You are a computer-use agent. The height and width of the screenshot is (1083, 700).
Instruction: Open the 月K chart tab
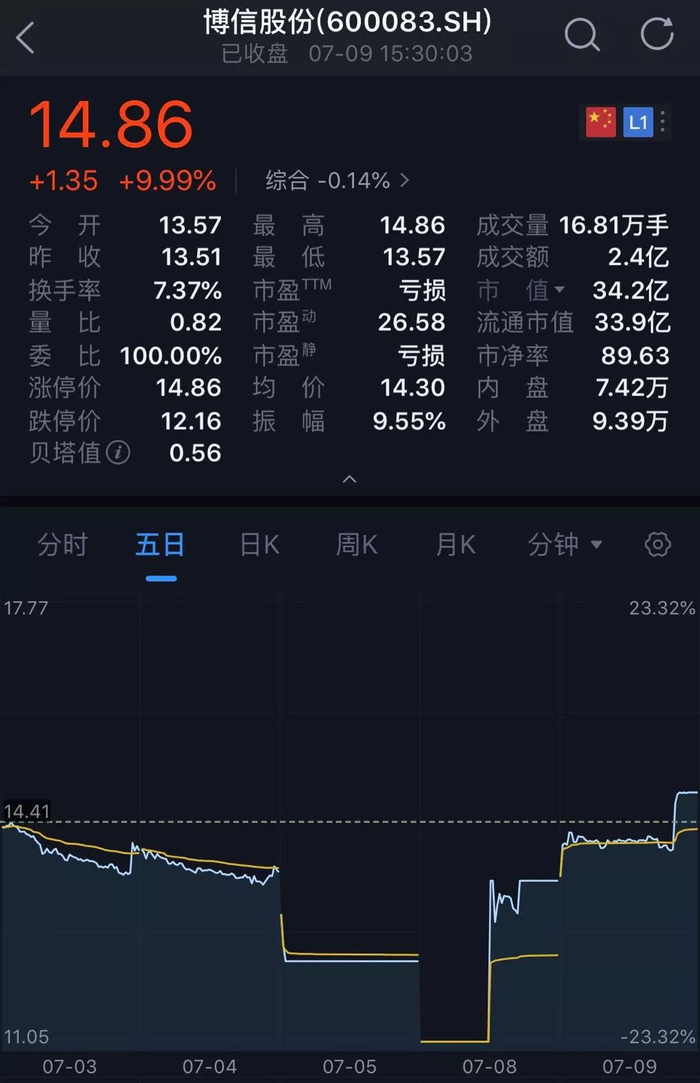click(455, 545)
